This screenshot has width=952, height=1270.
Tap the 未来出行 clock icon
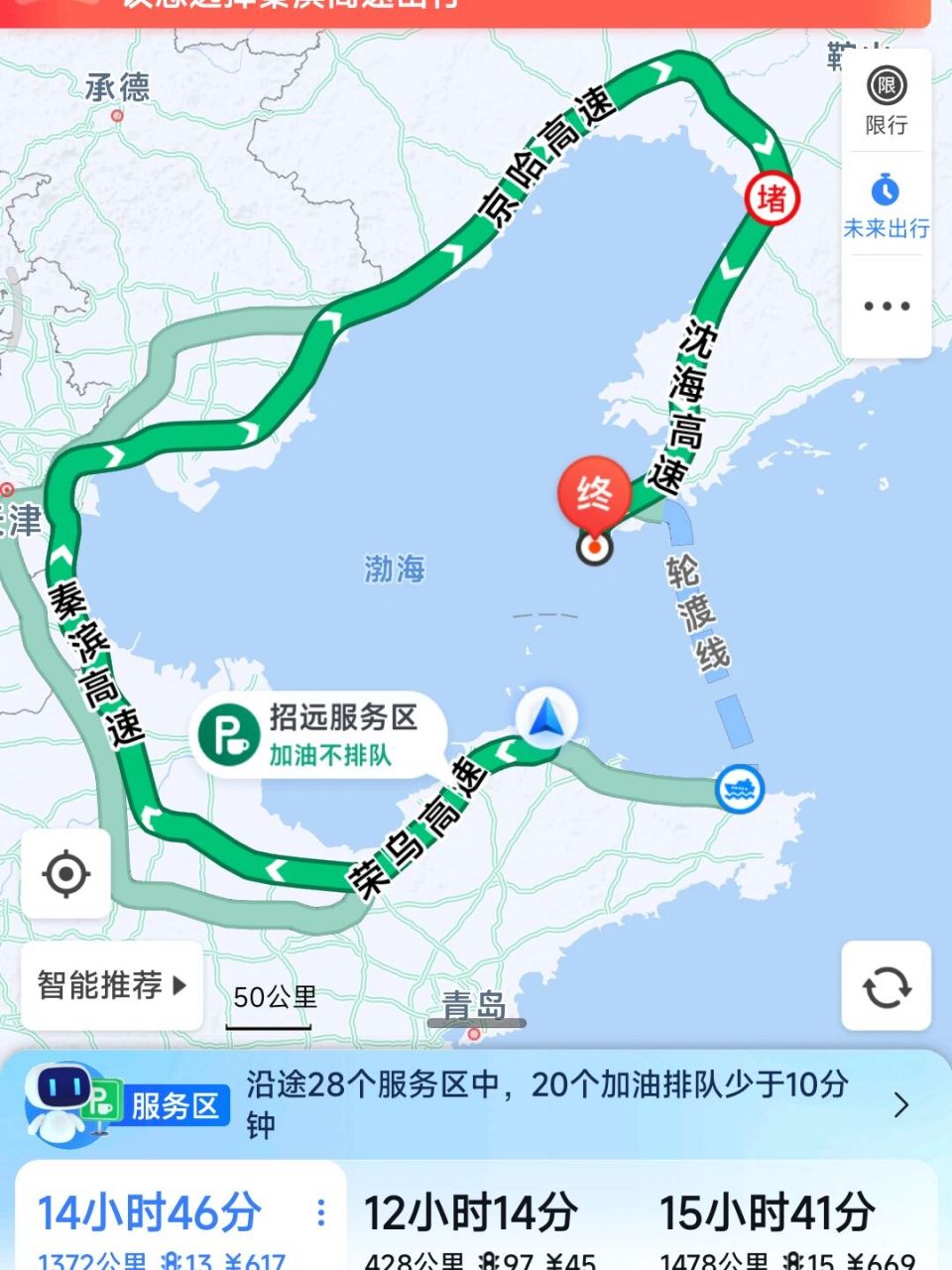click(886, 187)
